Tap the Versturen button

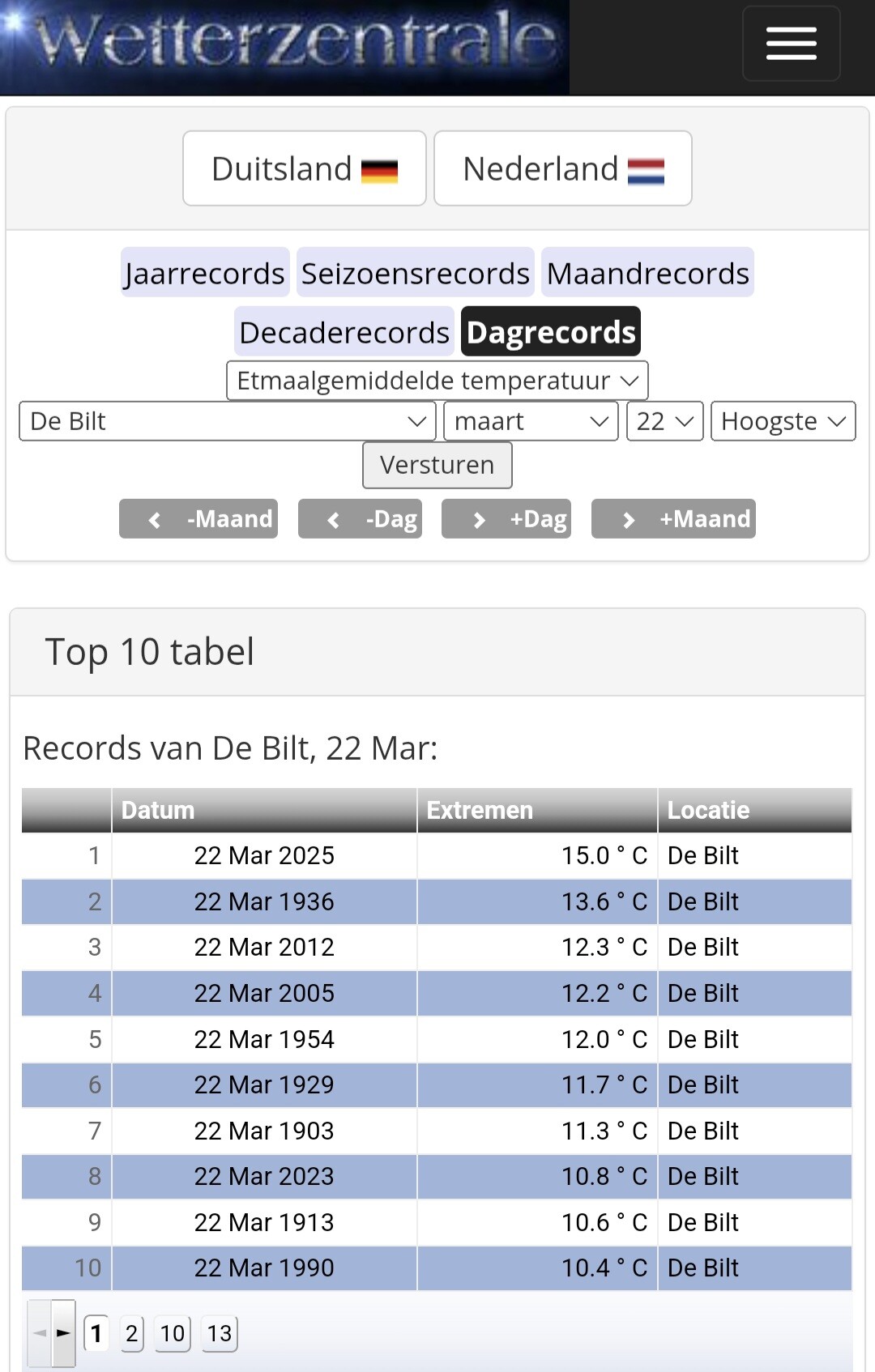[x=437, y=465]
